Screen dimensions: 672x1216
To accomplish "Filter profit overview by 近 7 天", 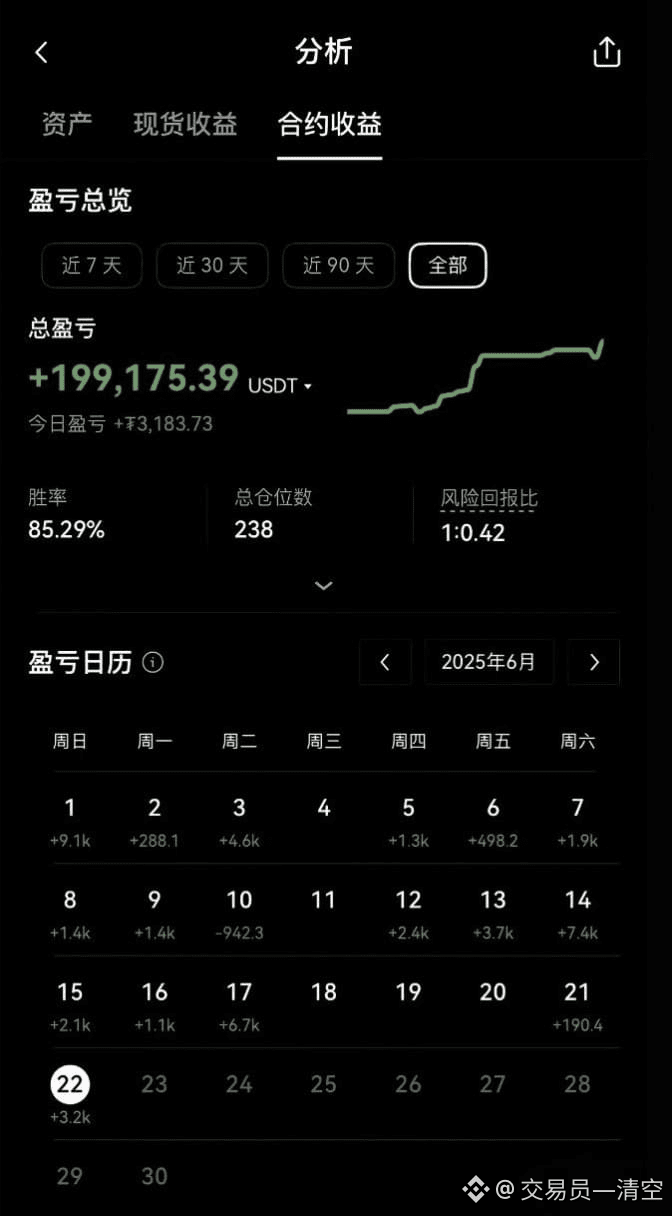I will pyautogui.click(x=91, y=266).
